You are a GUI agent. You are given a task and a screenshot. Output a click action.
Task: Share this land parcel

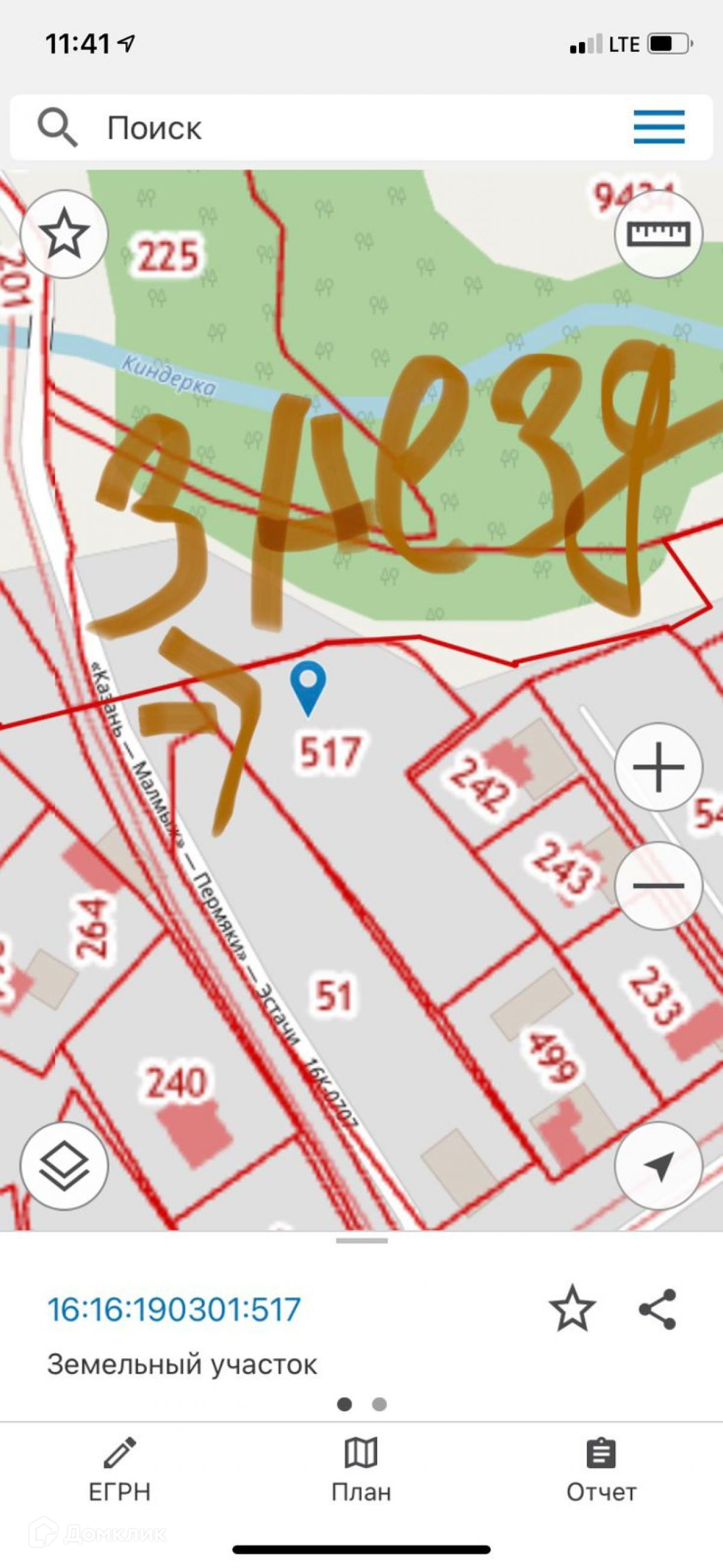pos(658,1309)
